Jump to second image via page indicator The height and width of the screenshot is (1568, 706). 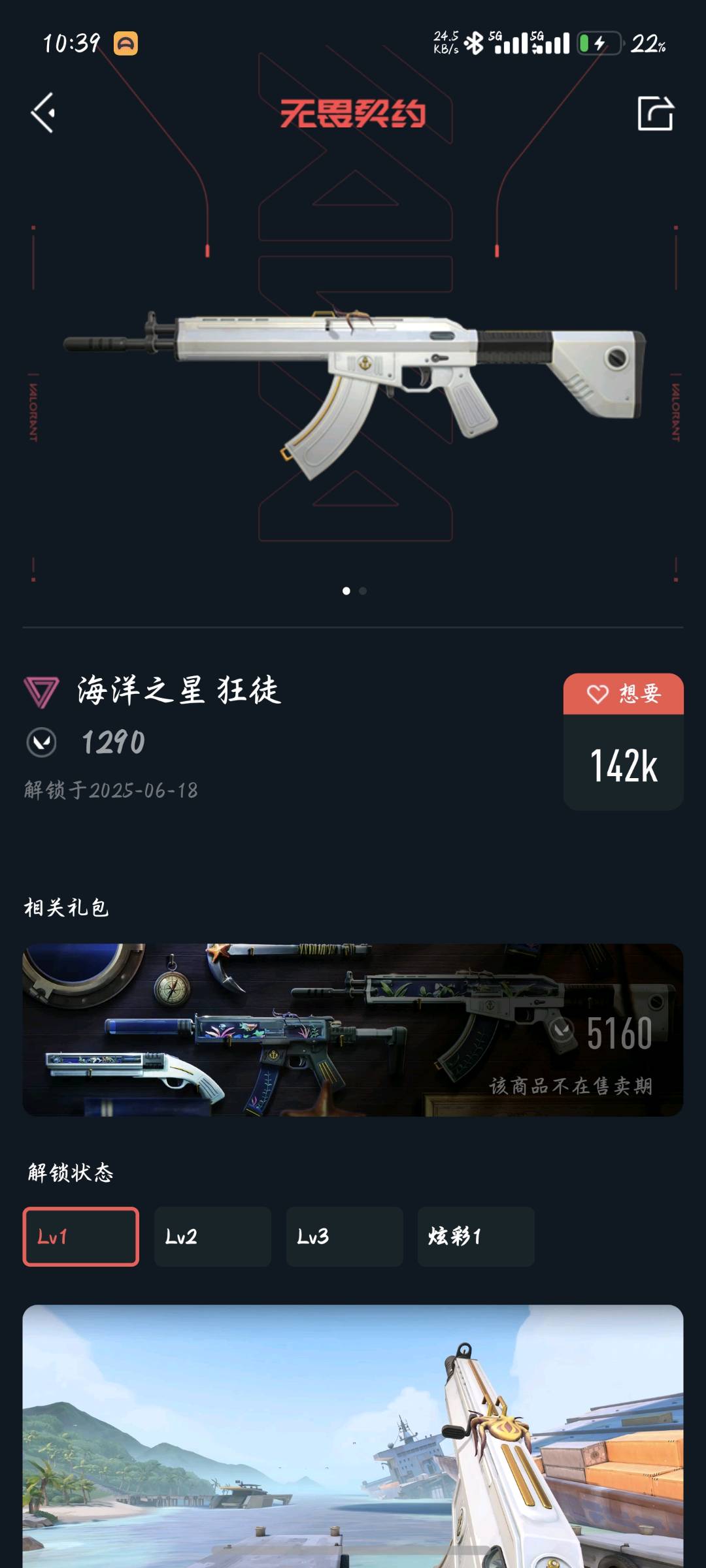click(x=363, y=591)
